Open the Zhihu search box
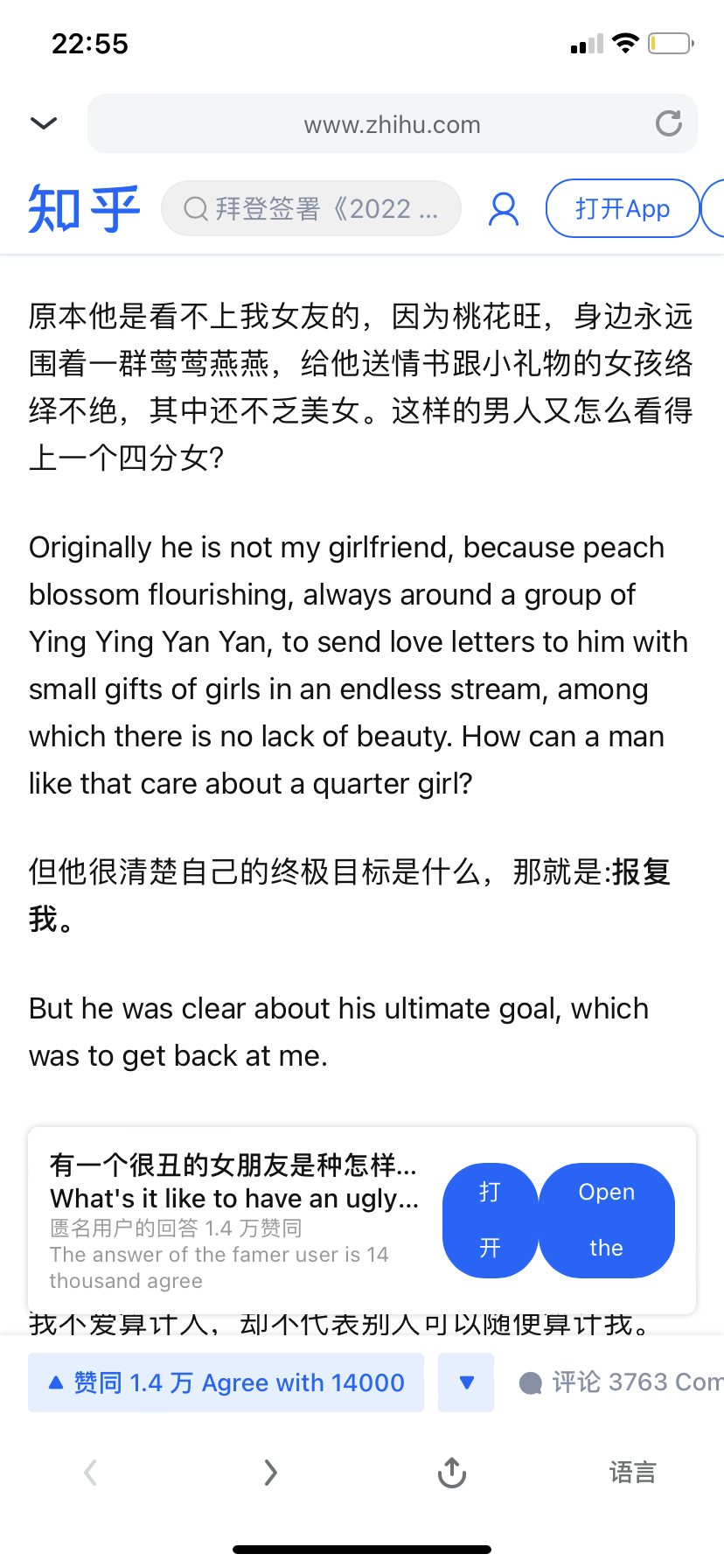This screenshot has width=724, height=1568. coord(311,208)
